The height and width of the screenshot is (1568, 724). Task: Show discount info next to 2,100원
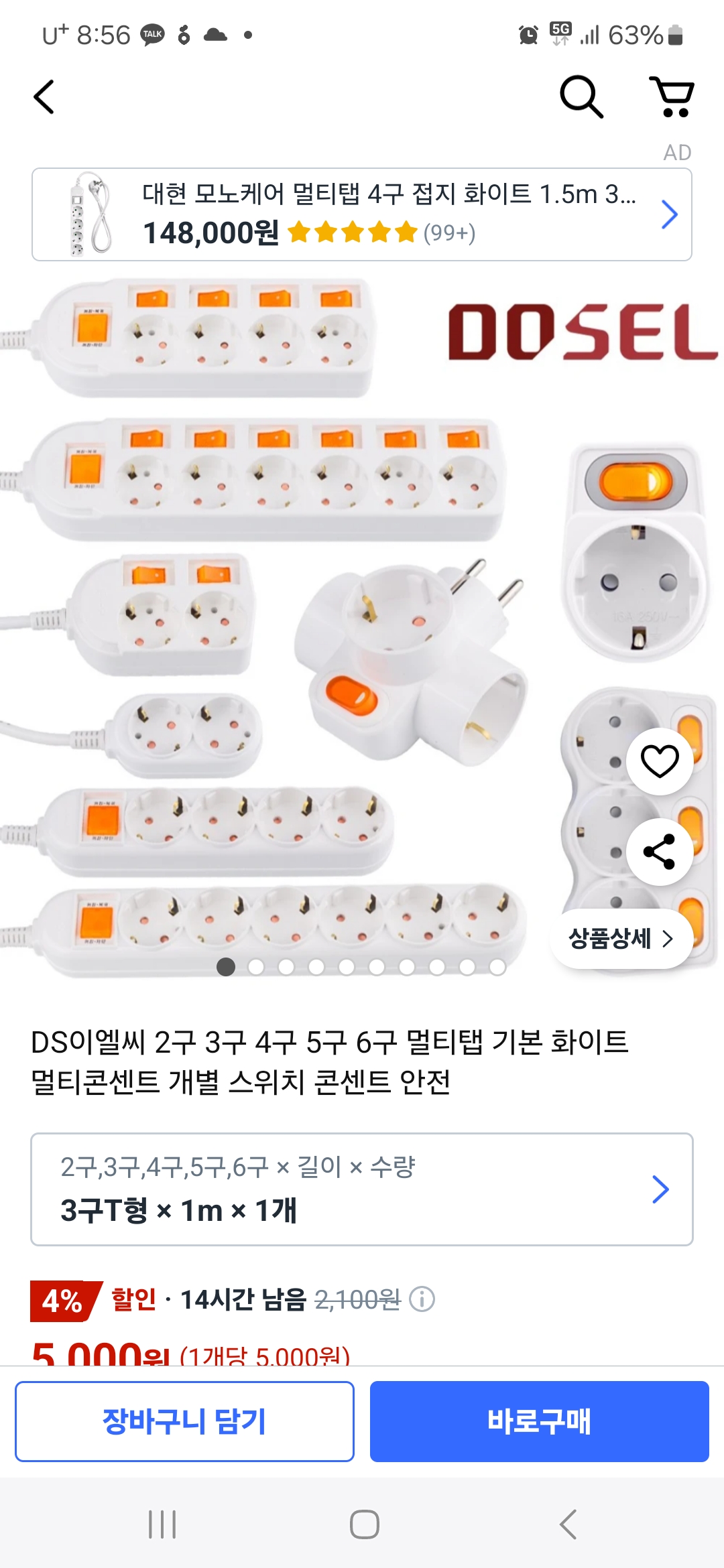[422, 1299]
